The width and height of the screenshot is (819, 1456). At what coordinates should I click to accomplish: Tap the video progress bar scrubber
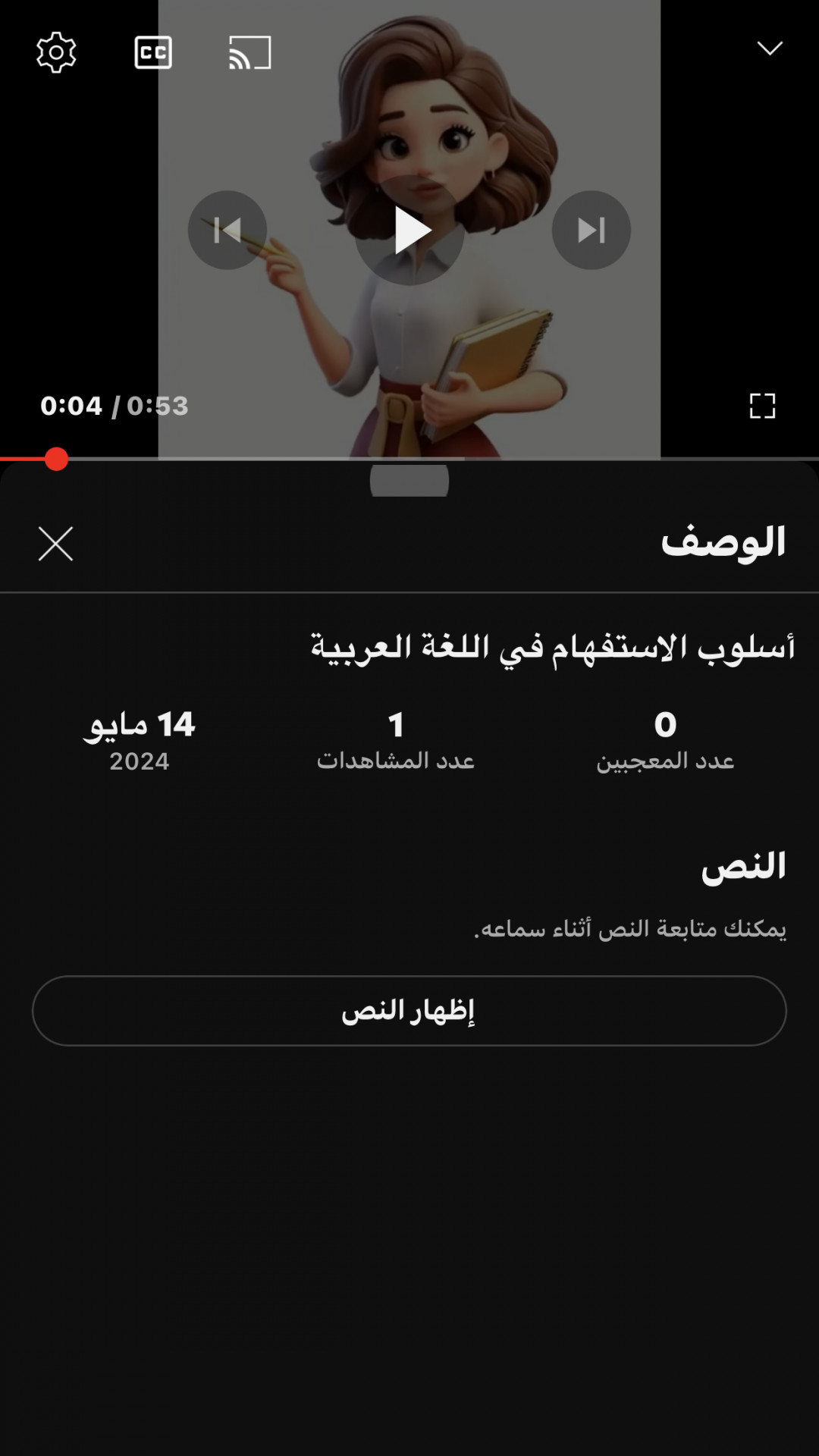56,459
